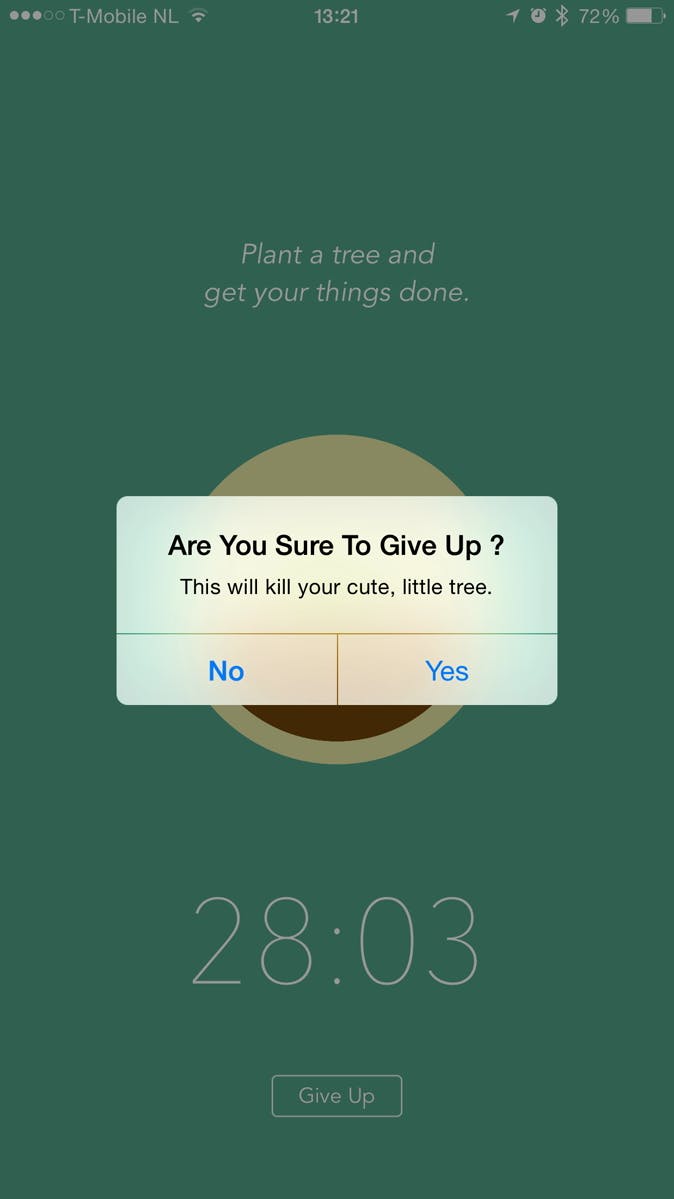Screen dimensions: 674x1199
Task: Choose No to keep the tree
Action: point(226,670)
